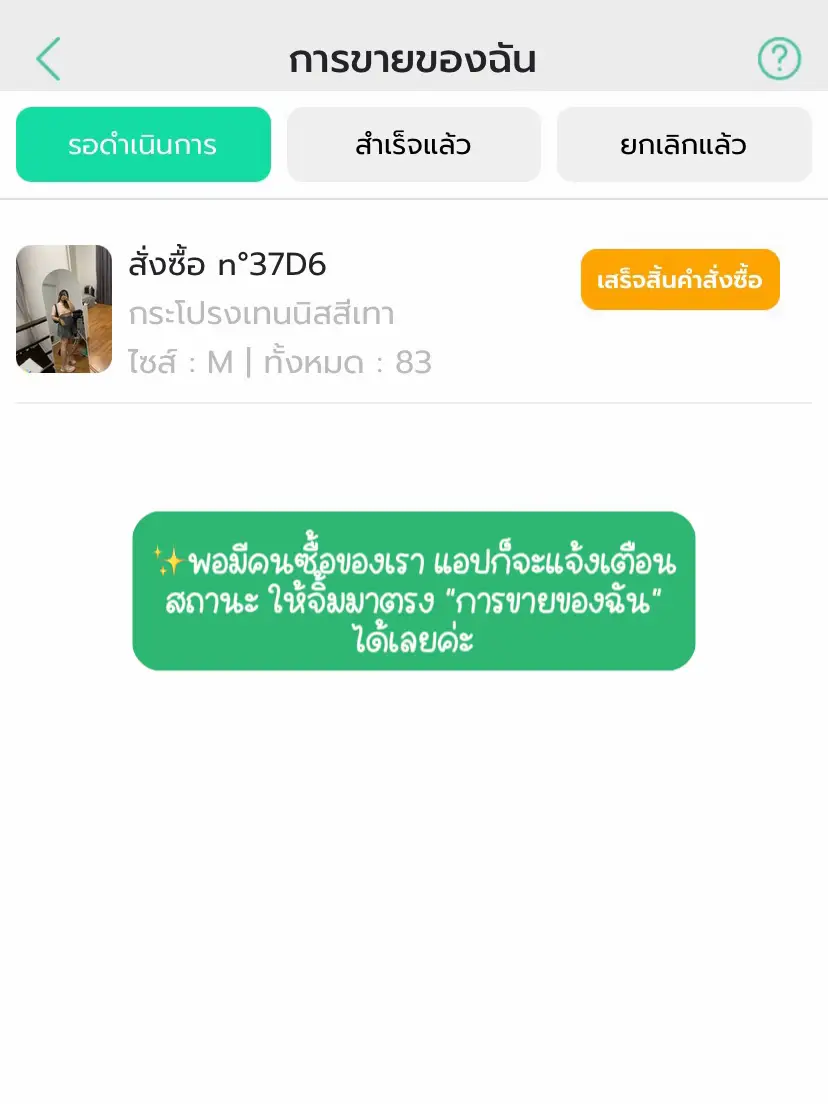Tap the เสร็จสิ้นคำสั่งซื้อ button

680,280
